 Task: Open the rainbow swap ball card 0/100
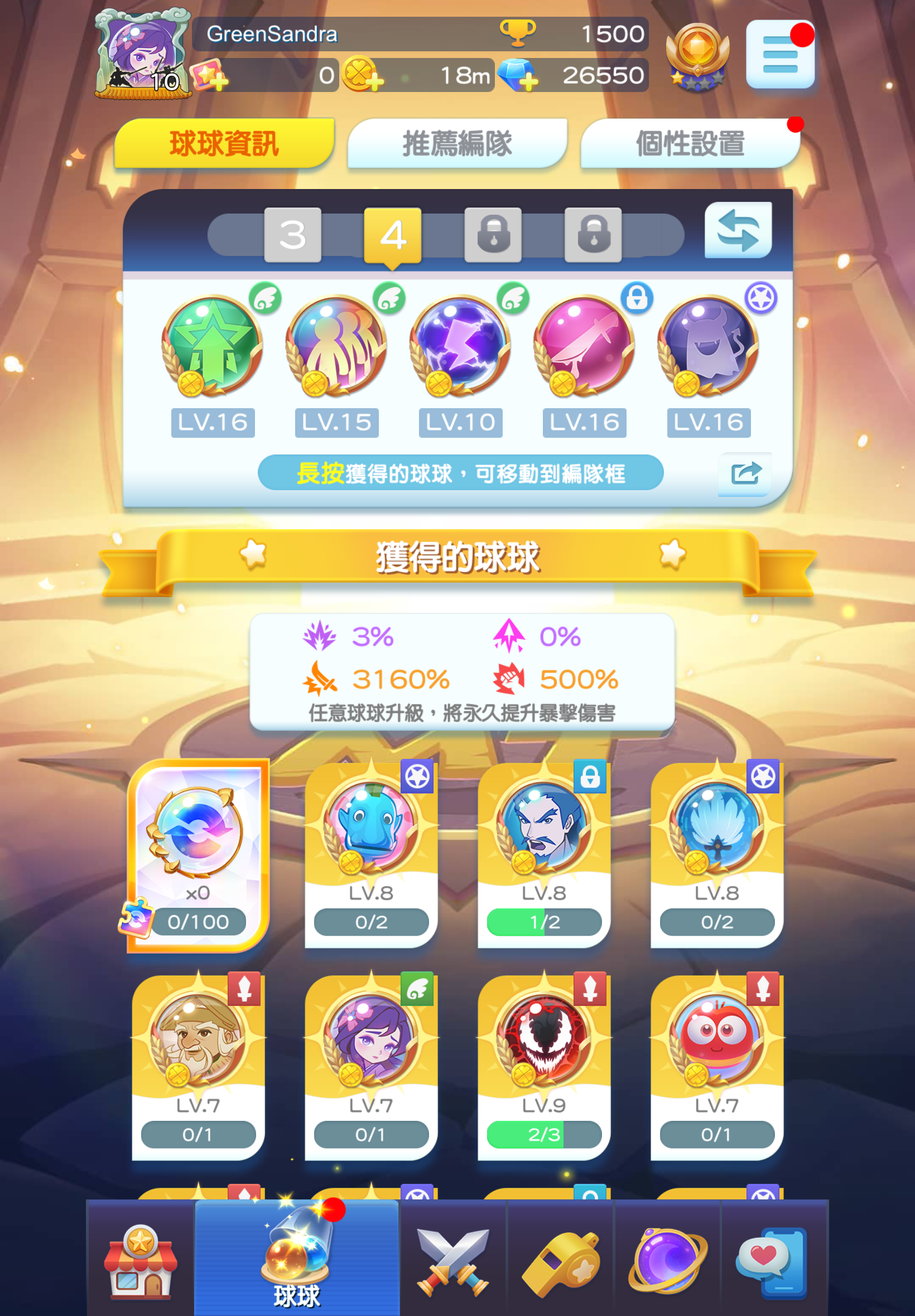[198, 854]
